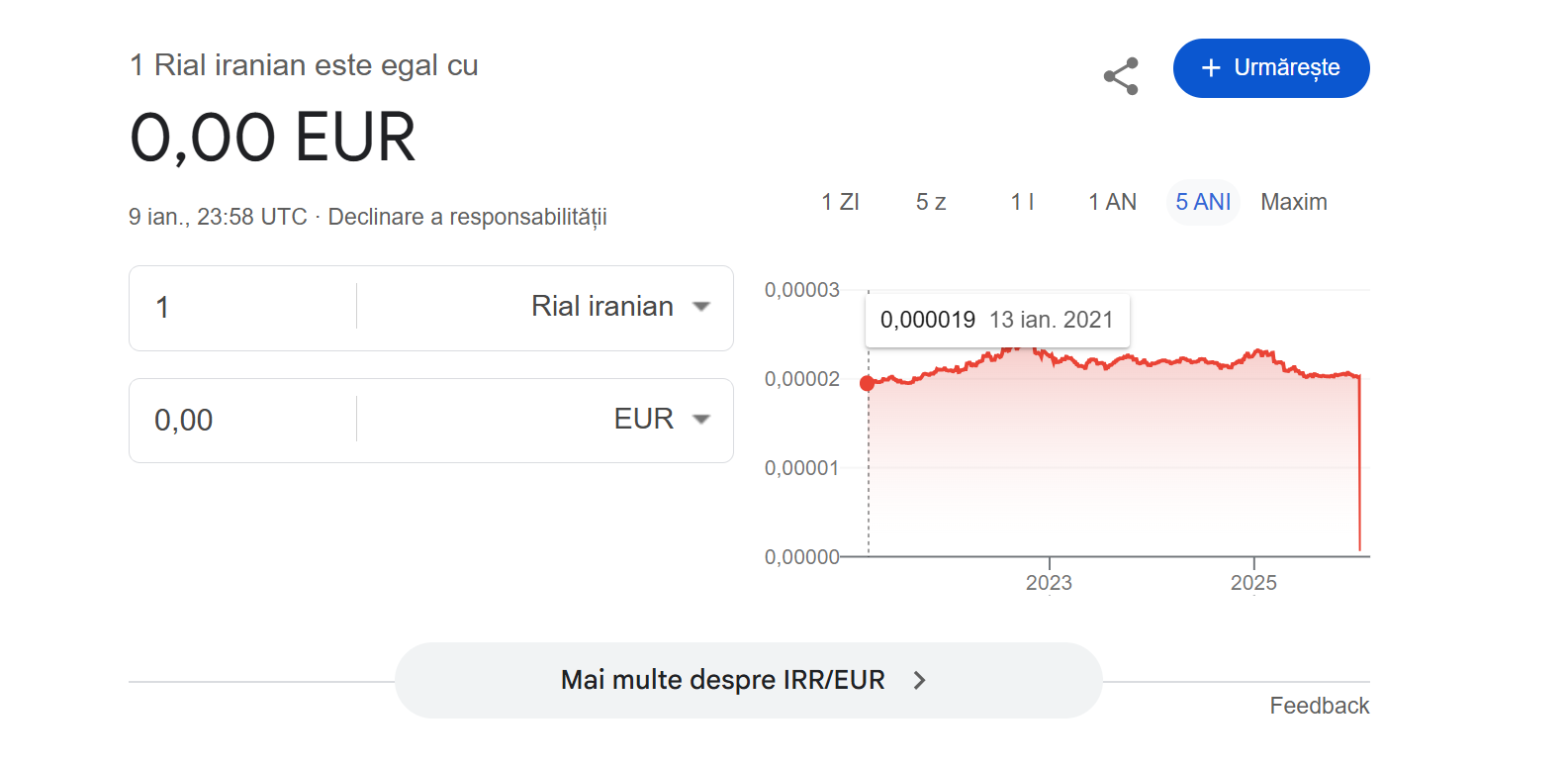Tap the Urmărește follow button

tap(1270, 68)
